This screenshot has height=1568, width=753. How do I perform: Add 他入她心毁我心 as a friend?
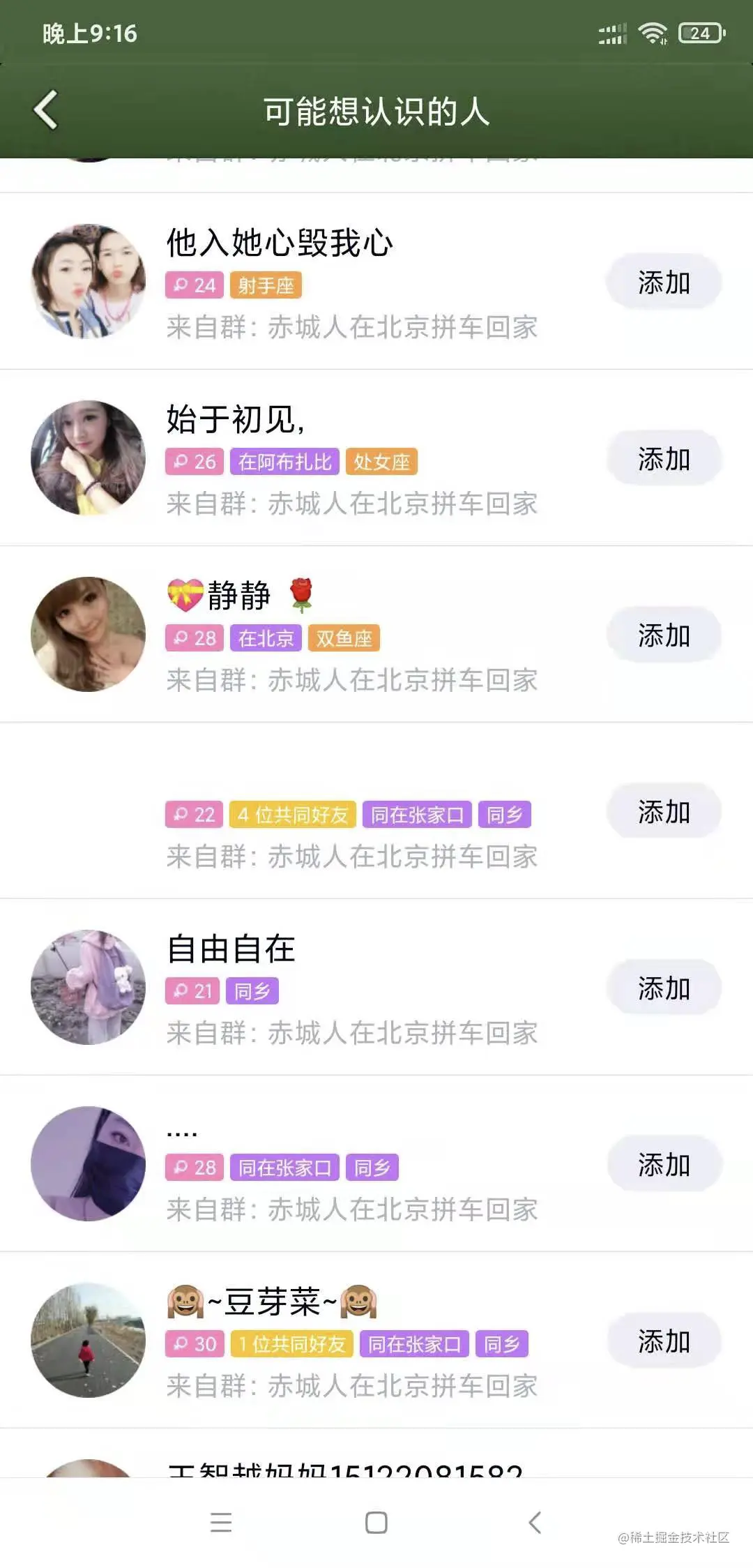663,282
